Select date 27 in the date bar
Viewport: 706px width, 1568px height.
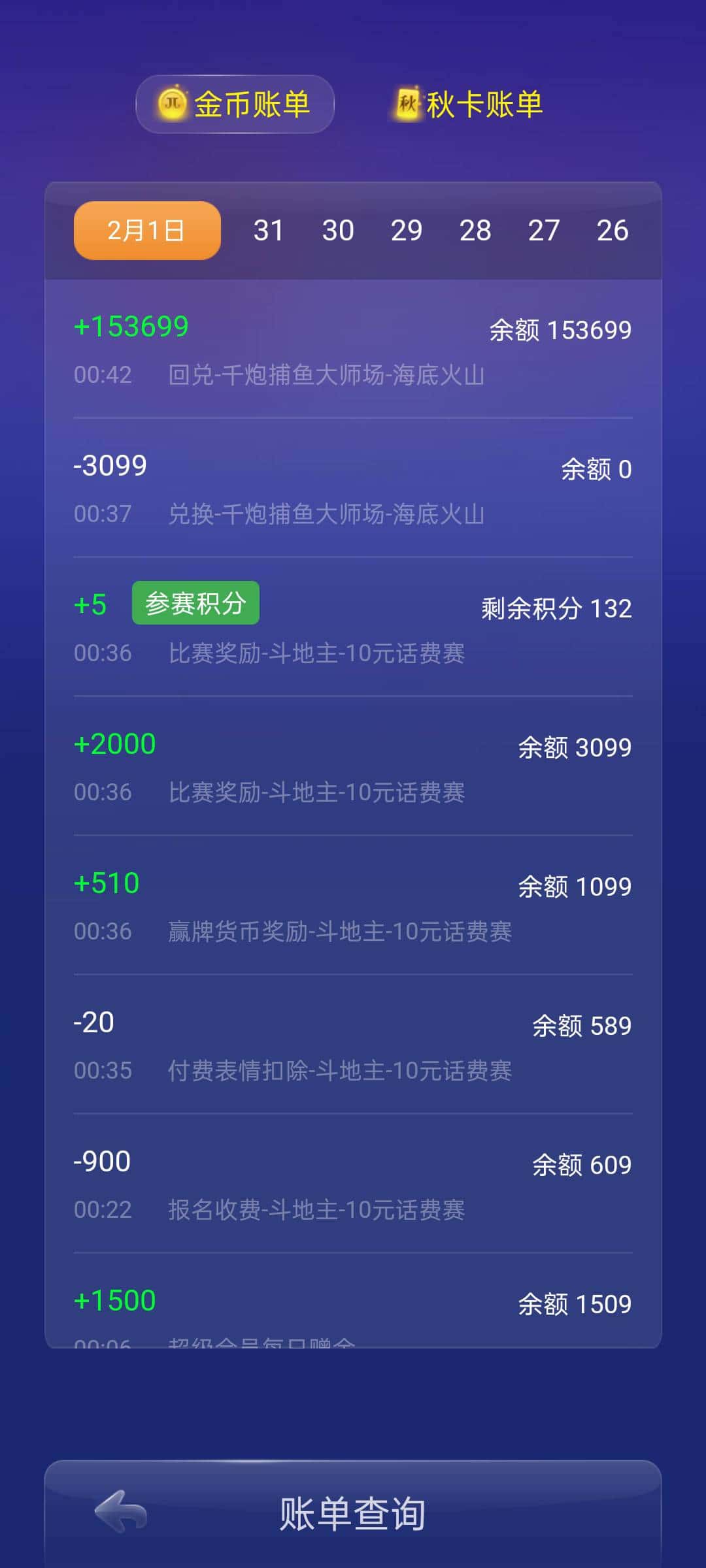(x=545, y=230)
